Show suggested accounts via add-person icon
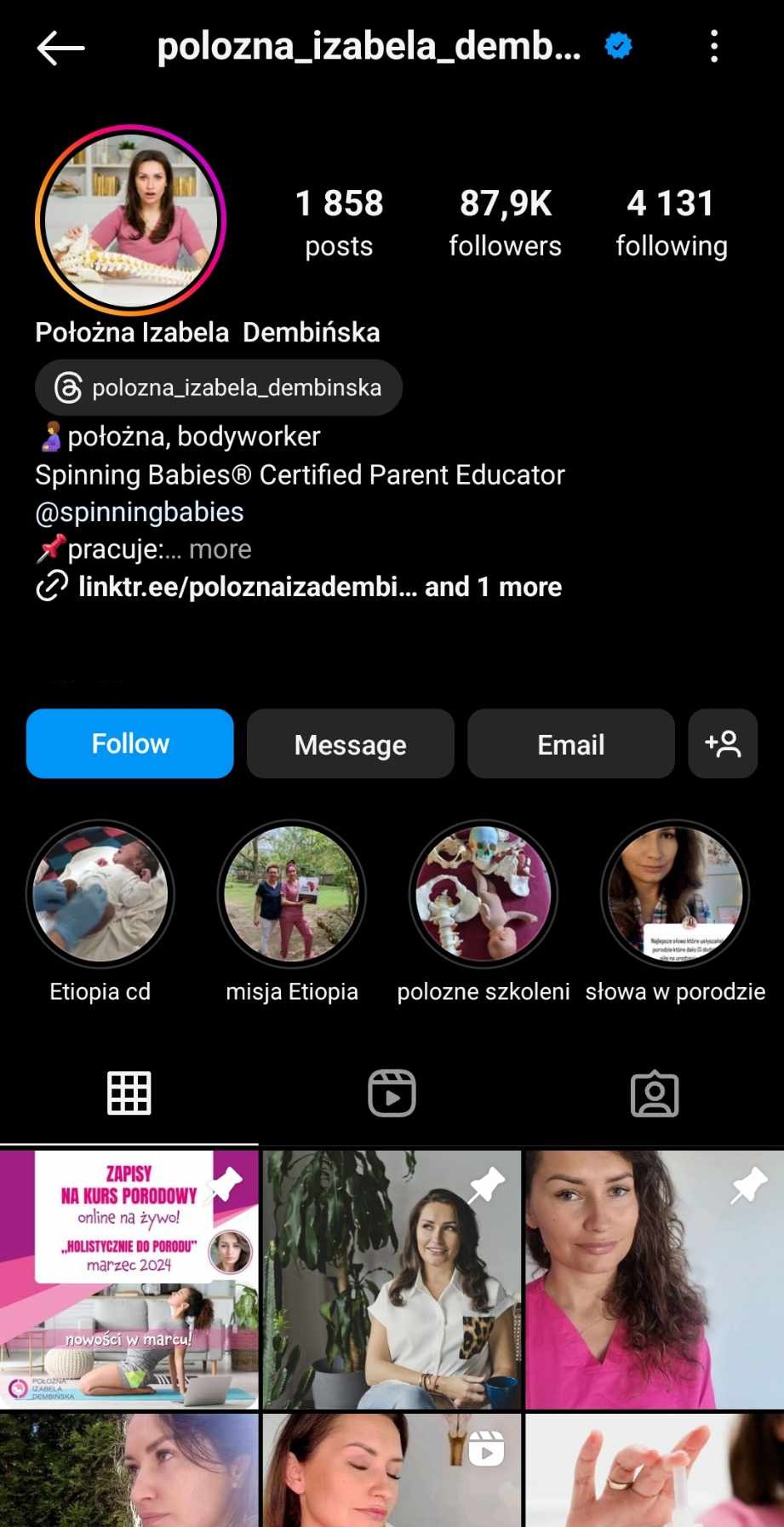This screenshot has height=1527, width=784. [723, 743]
